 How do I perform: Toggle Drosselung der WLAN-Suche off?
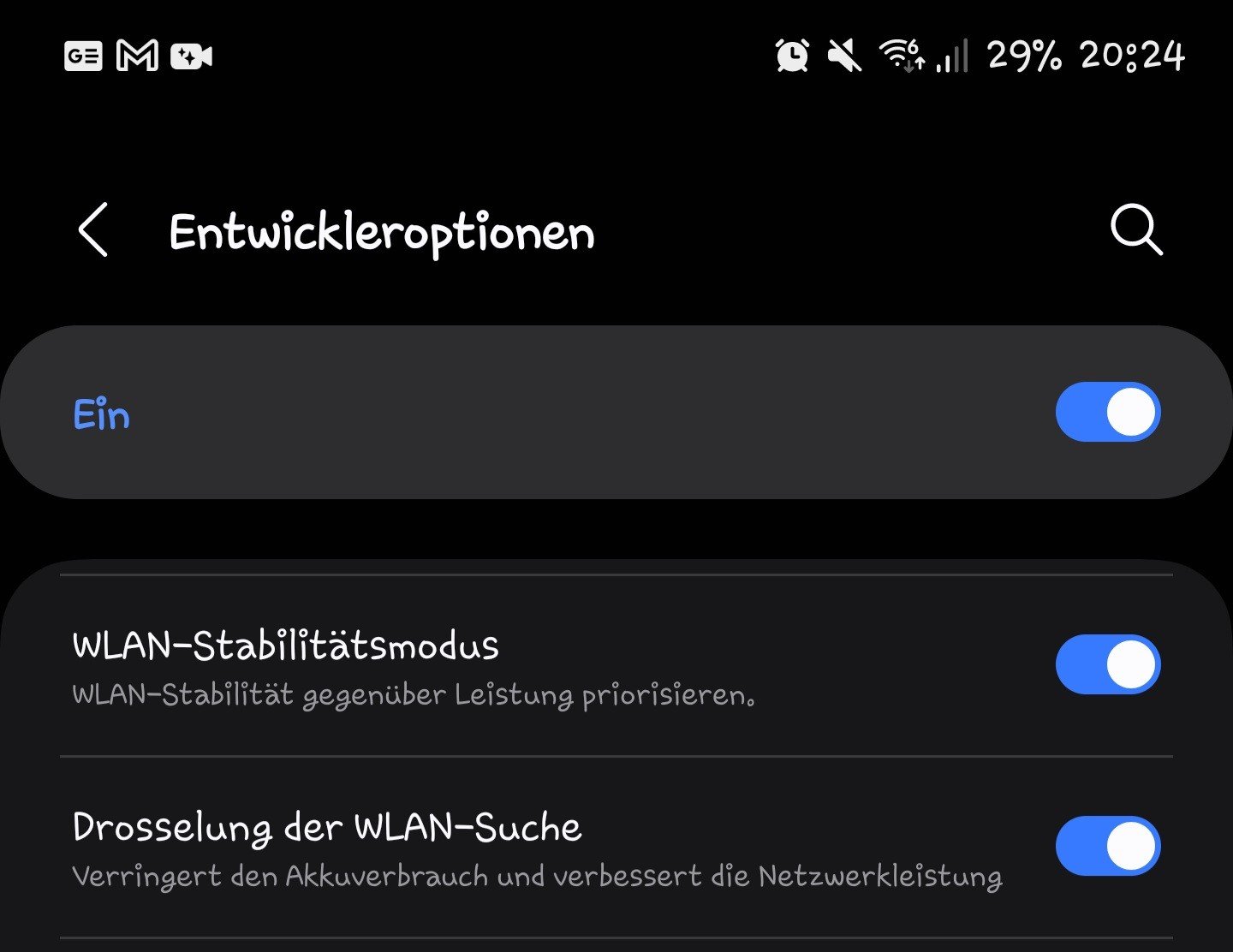1107,846
